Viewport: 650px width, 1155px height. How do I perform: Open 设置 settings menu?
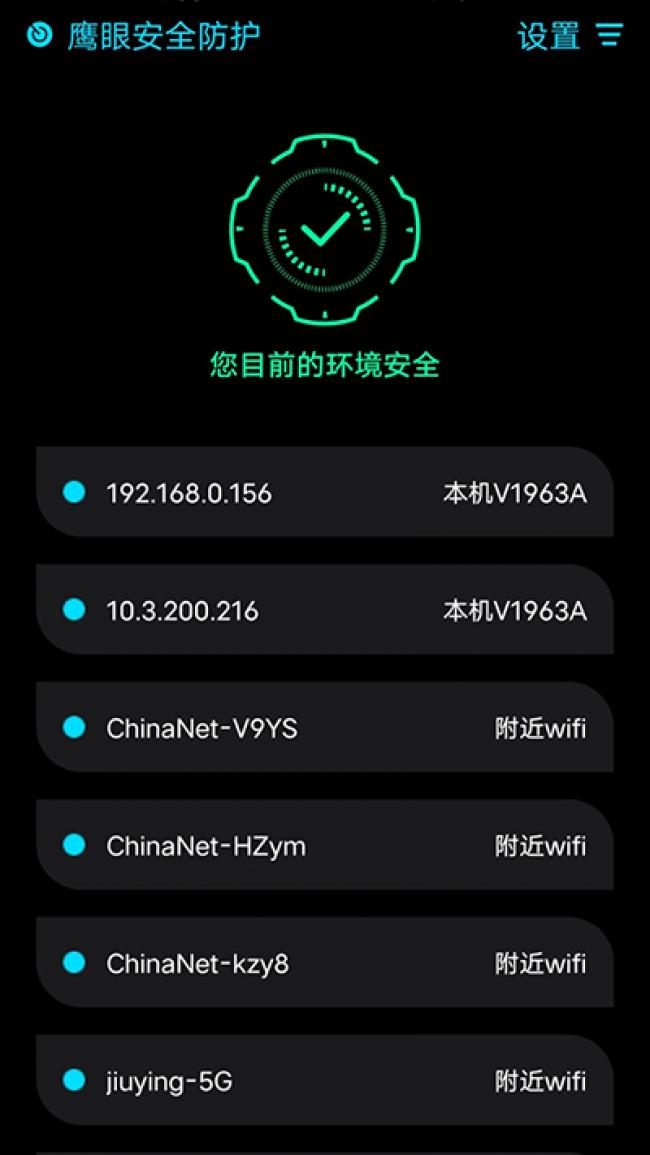(x=570, y=37)
